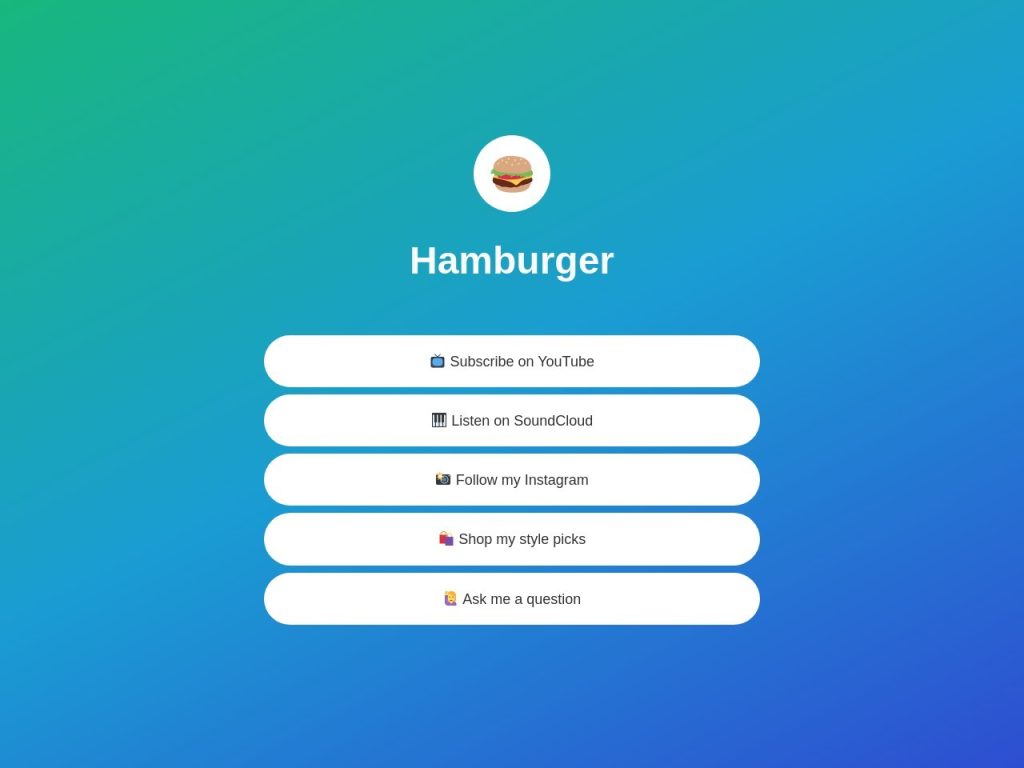The height and width of the screenshot is (768, 1024).
Task: Choose Ask me a question
Action: (x=512, y=599)
